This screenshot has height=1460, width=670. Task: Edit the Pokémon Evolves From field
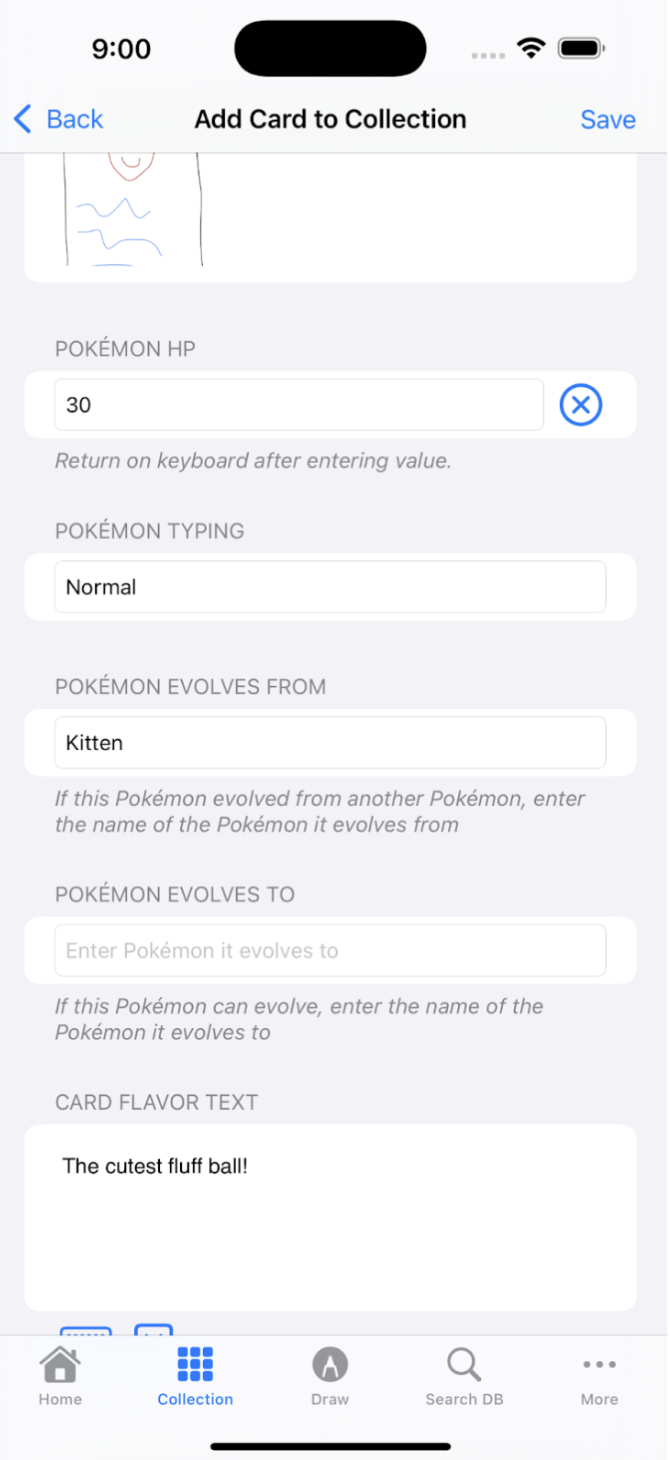tap(330, 743)
